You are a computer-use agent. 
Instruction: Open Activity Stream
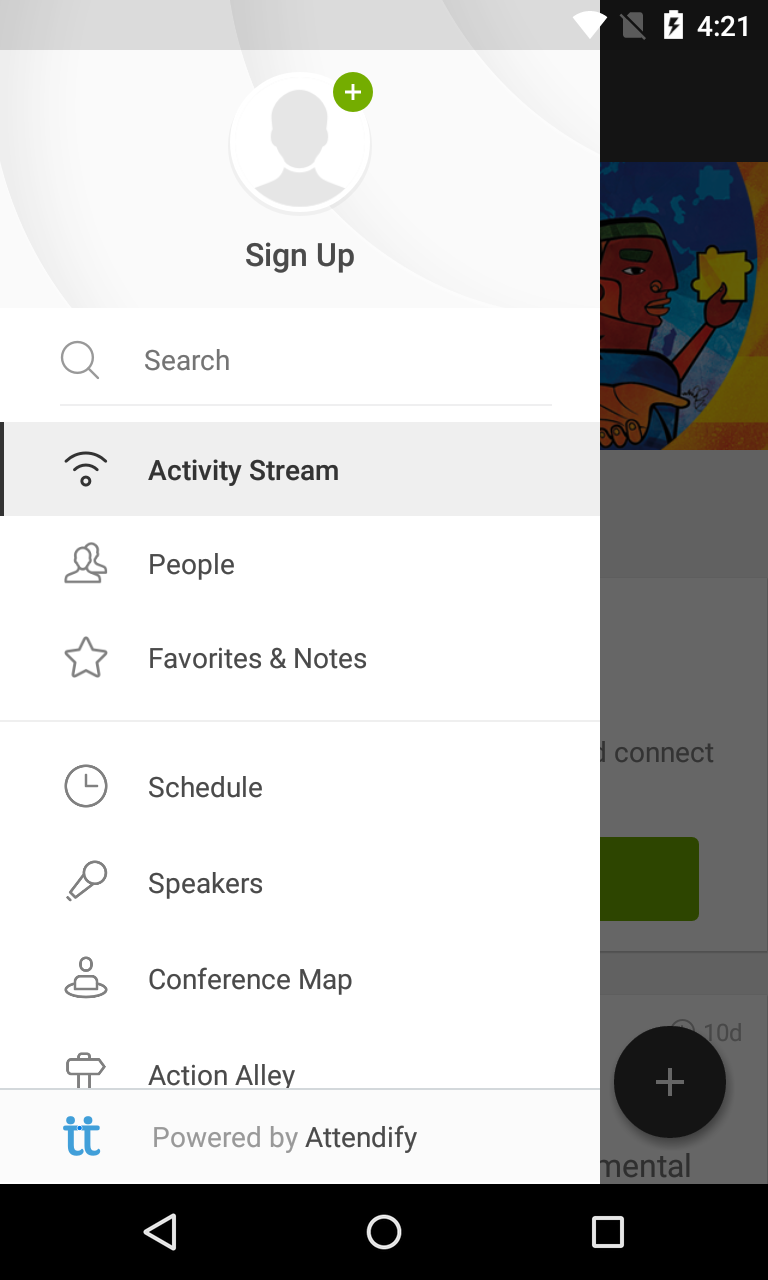pyautogui.click(x=244, y=470)
